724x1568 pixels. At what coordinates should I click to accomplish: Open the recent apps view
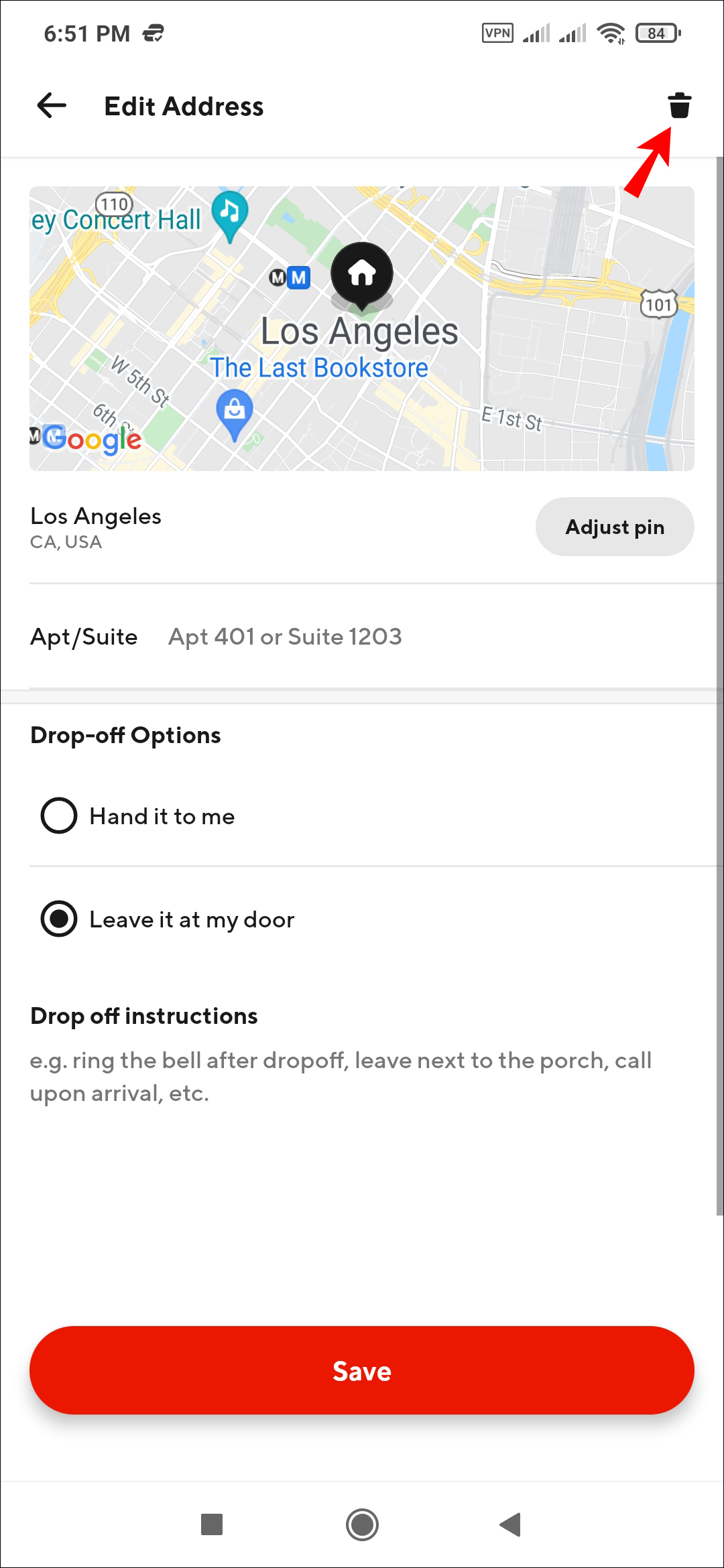pyautogui.click(x=212, y=1524)
